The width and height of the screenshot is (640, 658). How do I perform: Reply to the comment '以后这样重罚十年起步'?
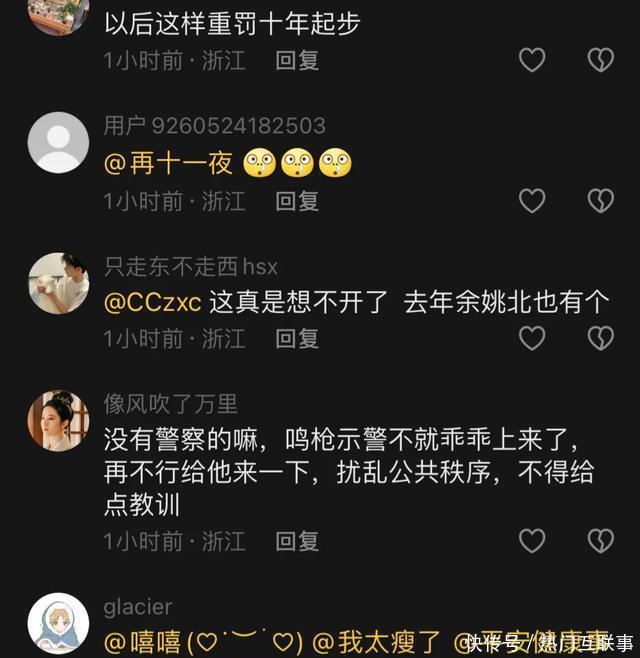297,61
